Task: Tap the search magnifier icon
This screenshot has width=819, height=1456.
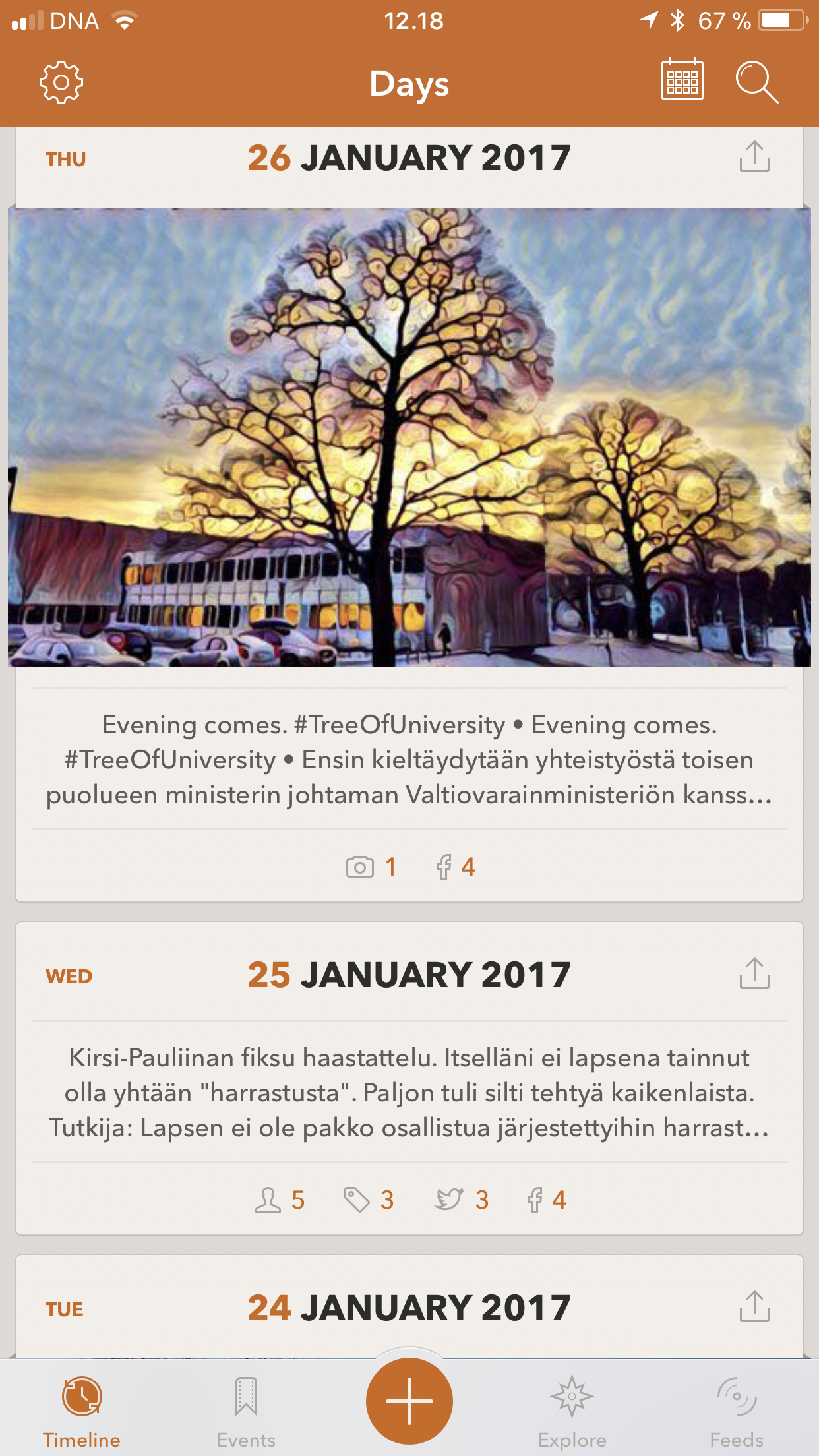Action: (756, 83)
